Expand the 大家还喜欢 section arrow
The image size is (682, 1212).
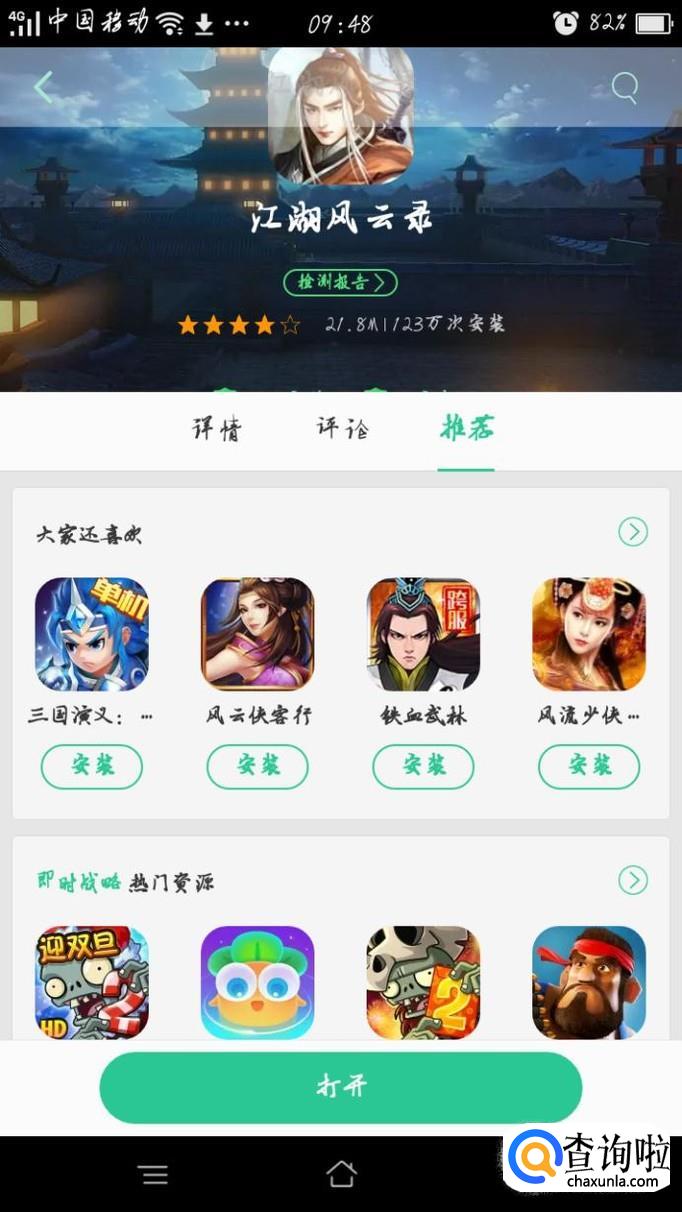(x=632, y=532)
